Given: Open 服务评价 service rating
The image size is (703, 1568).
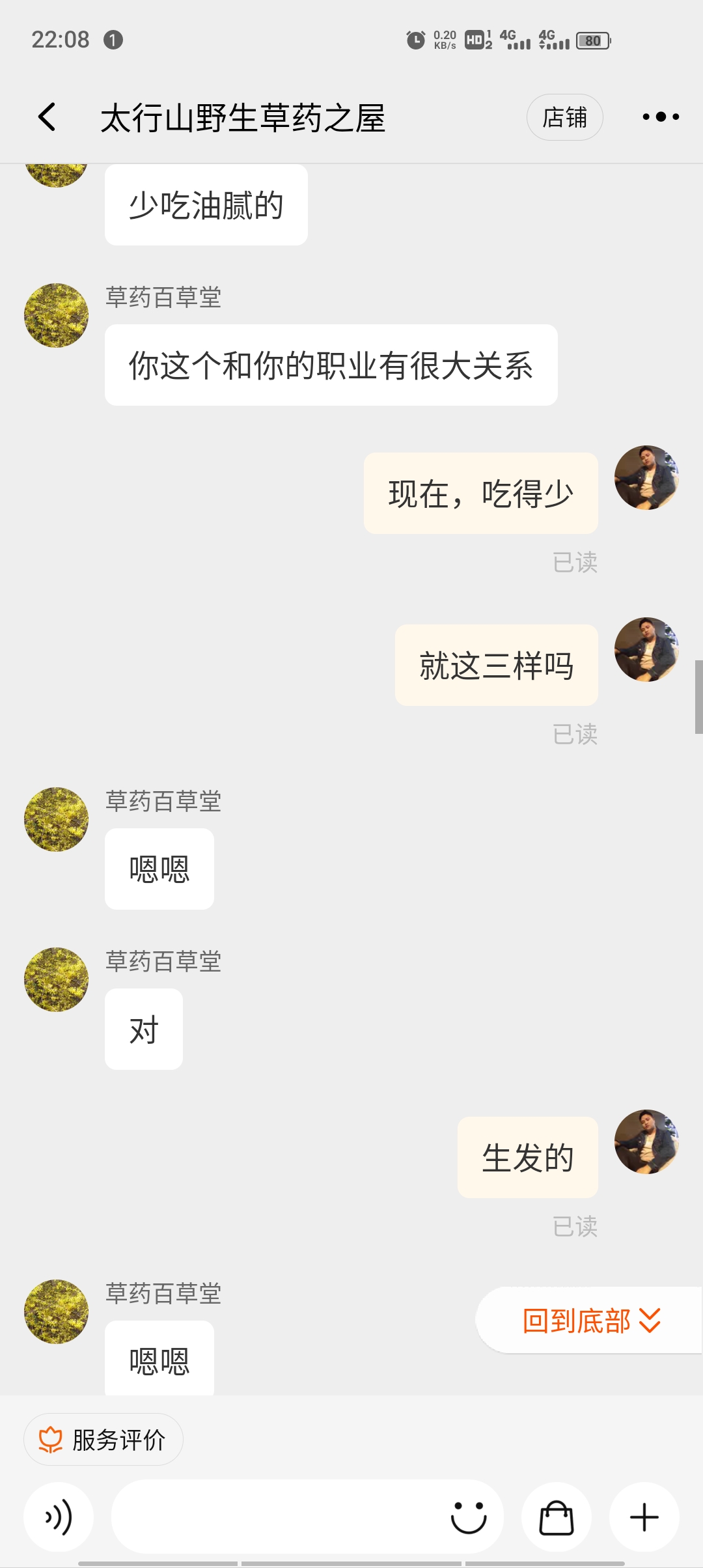Looking at the screenshot, I should [x=103, y=1440].
